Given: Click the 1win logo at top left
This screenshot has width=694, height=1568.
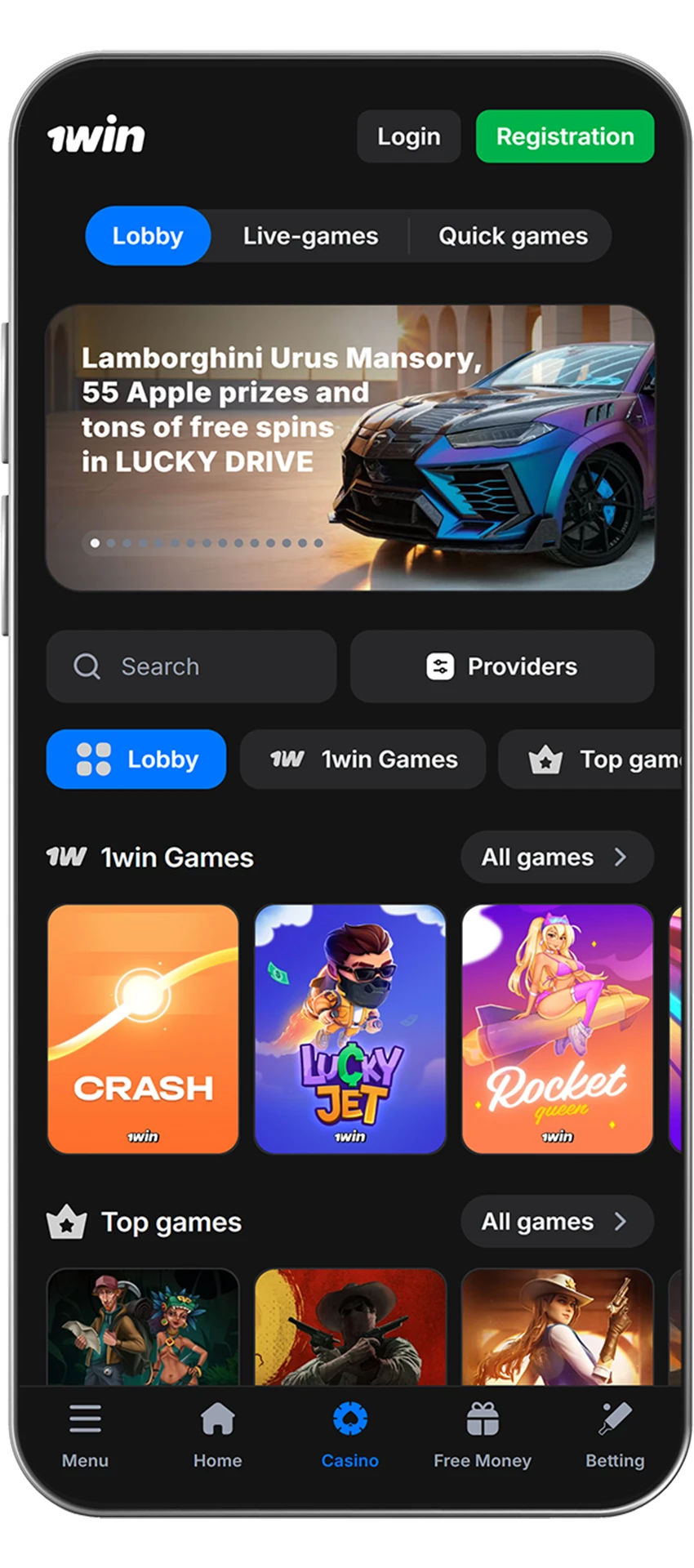Looking at the screenshot, I should [97, 136].
